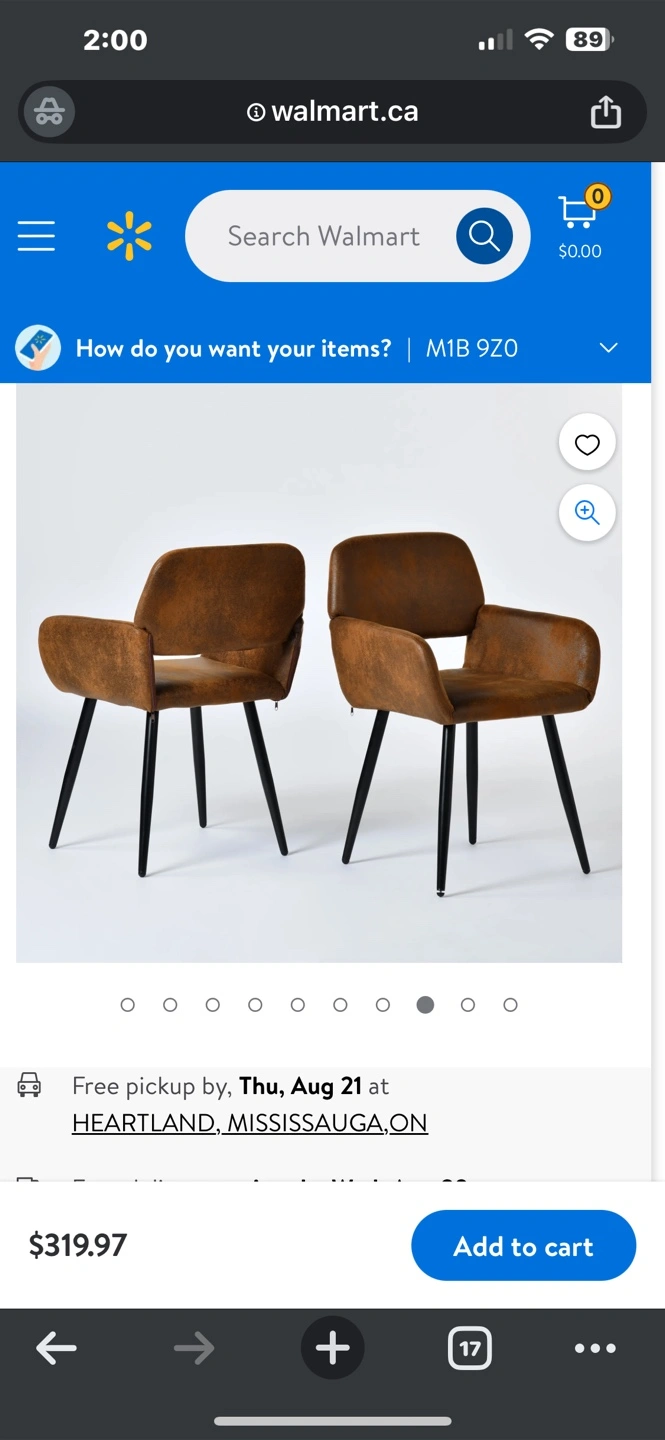Open the HEARTLAND, MISSISSAUGA,ON store link
The height and width of the screenshot is (1440, 665).
point(249,1123)
